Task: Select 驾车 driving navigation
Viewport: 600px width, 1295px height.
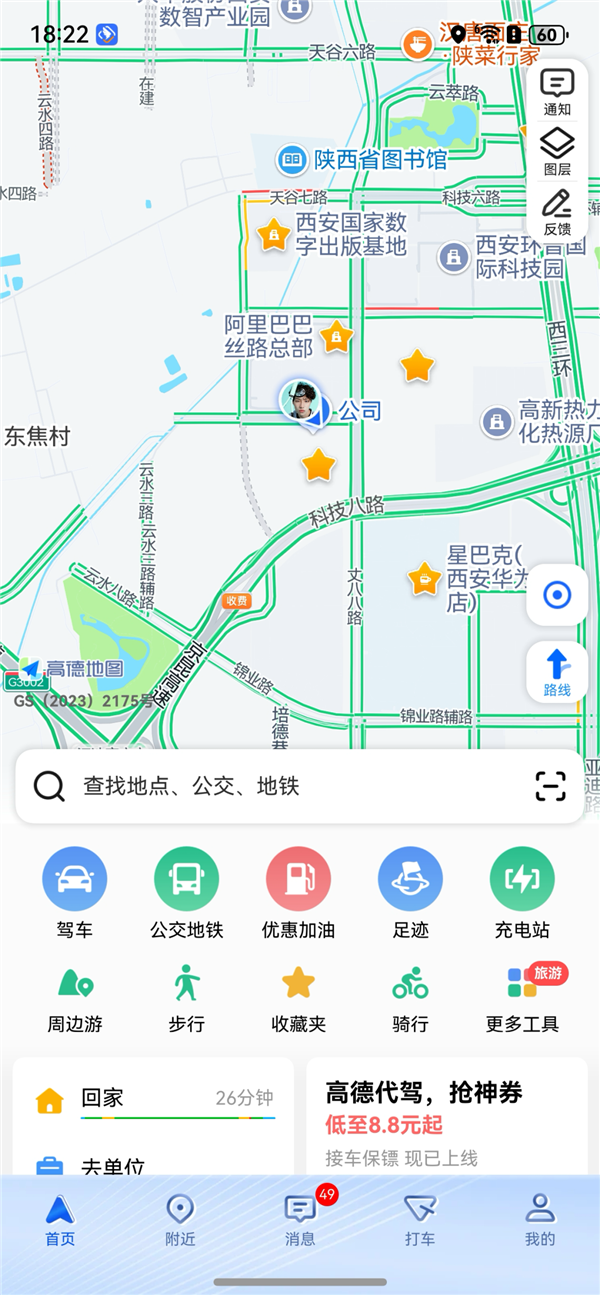Action: [75, 892]
